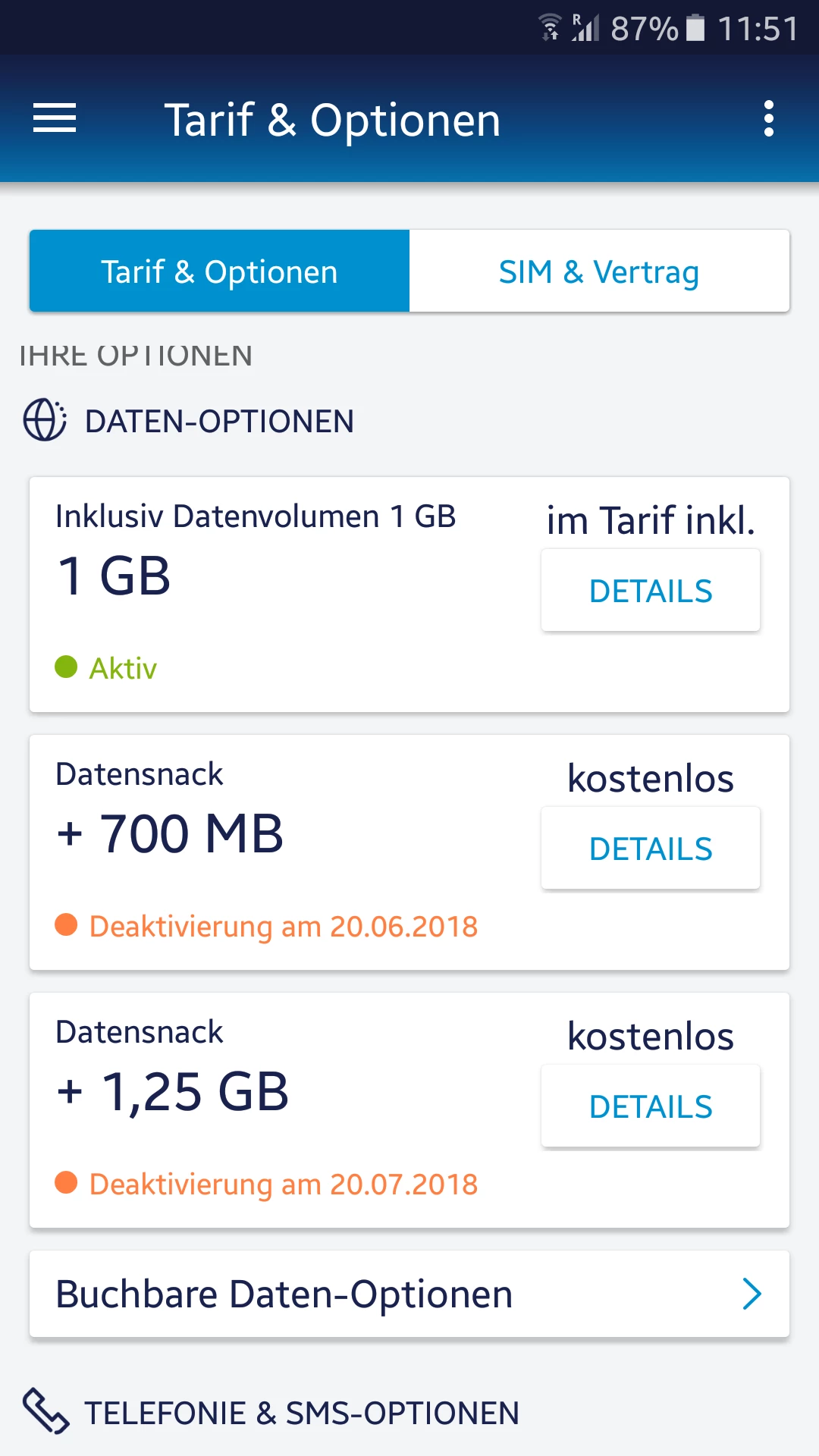This screenshot has height=1456, width=819.
Task: Open the three-dot overflow menu
Action: (768, 118)
